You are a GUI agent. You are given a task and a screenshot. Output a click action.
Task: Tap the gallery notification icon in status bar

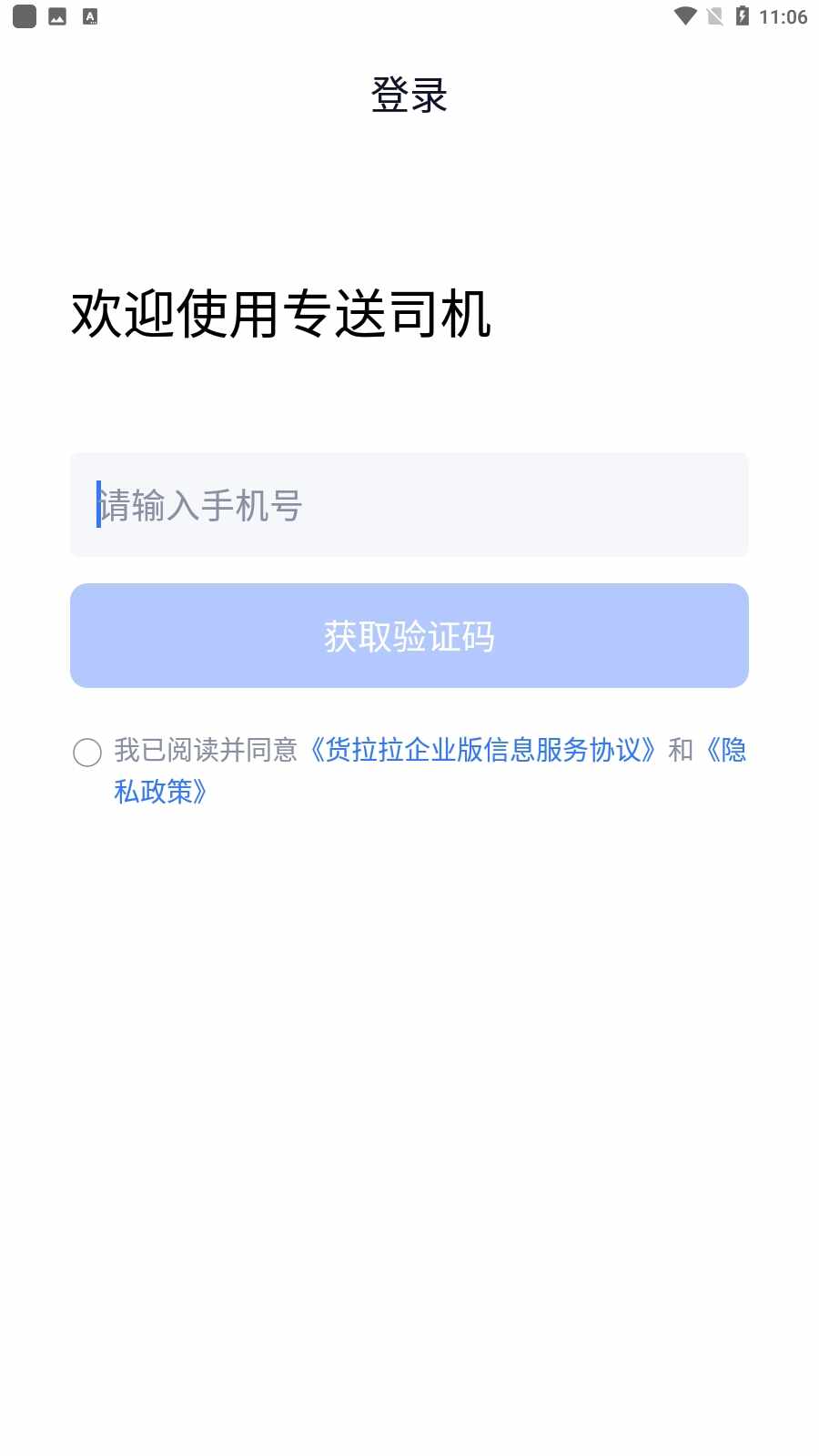click(x=57, y=15)
